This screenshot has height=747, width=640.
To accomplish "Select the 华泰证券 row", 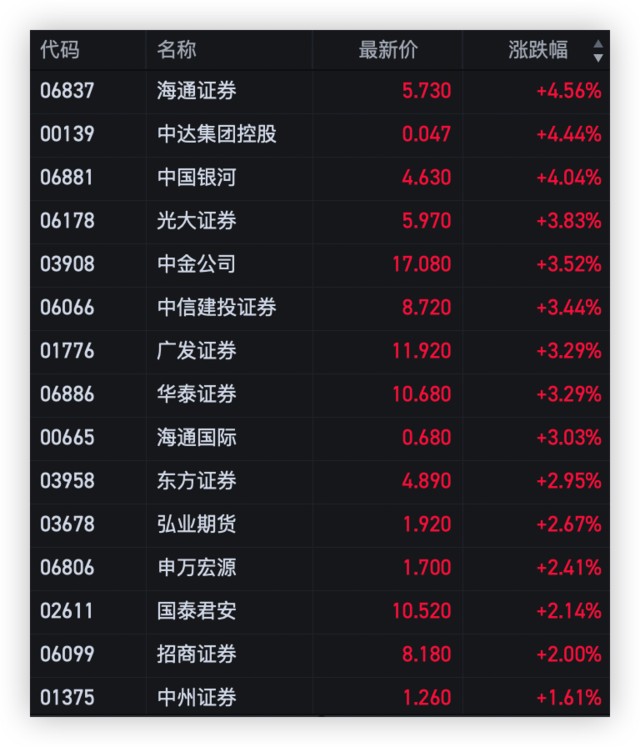I will tap(197, 394).
